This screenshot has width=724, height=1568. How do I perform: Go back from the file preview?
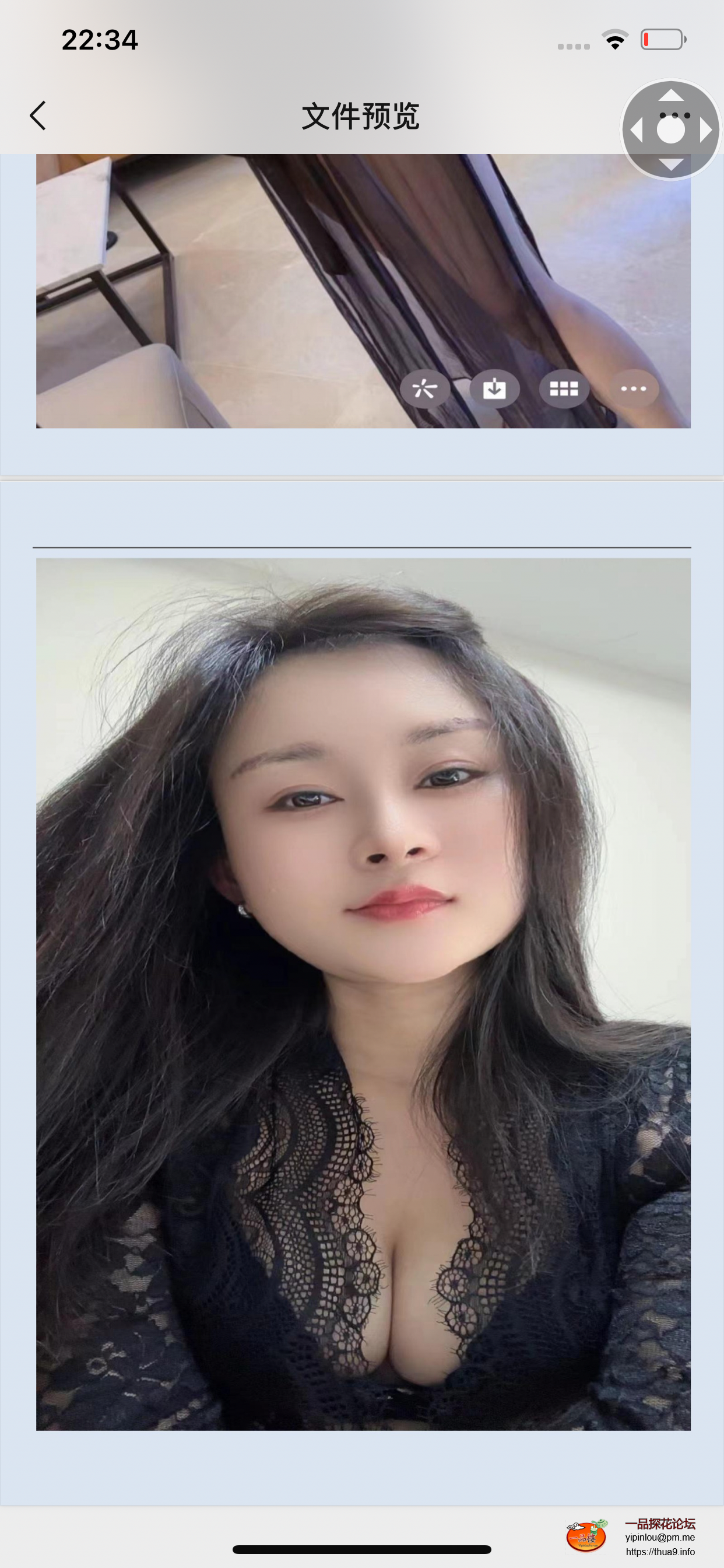(x=38, y=116)
